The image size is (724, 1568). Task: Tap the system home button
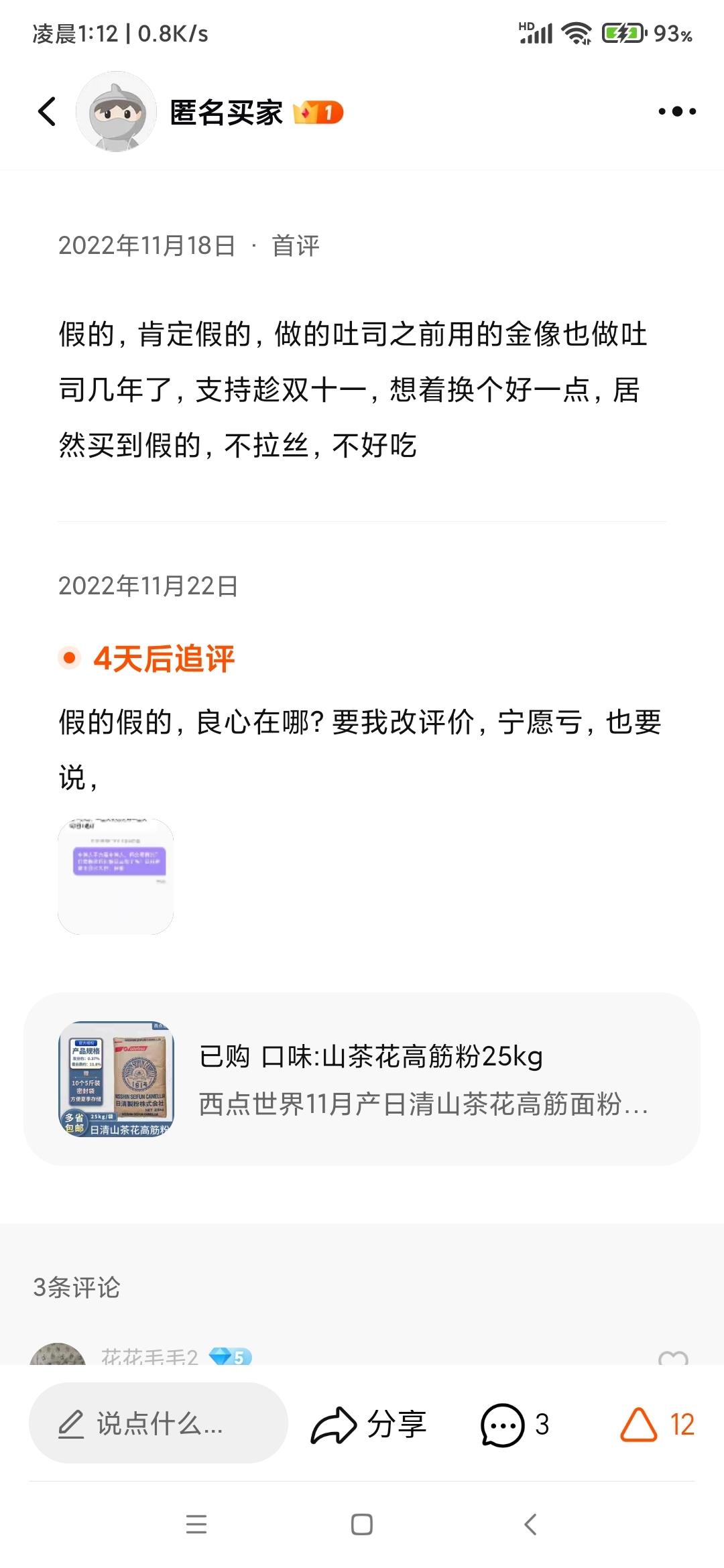coord(362,1524)
